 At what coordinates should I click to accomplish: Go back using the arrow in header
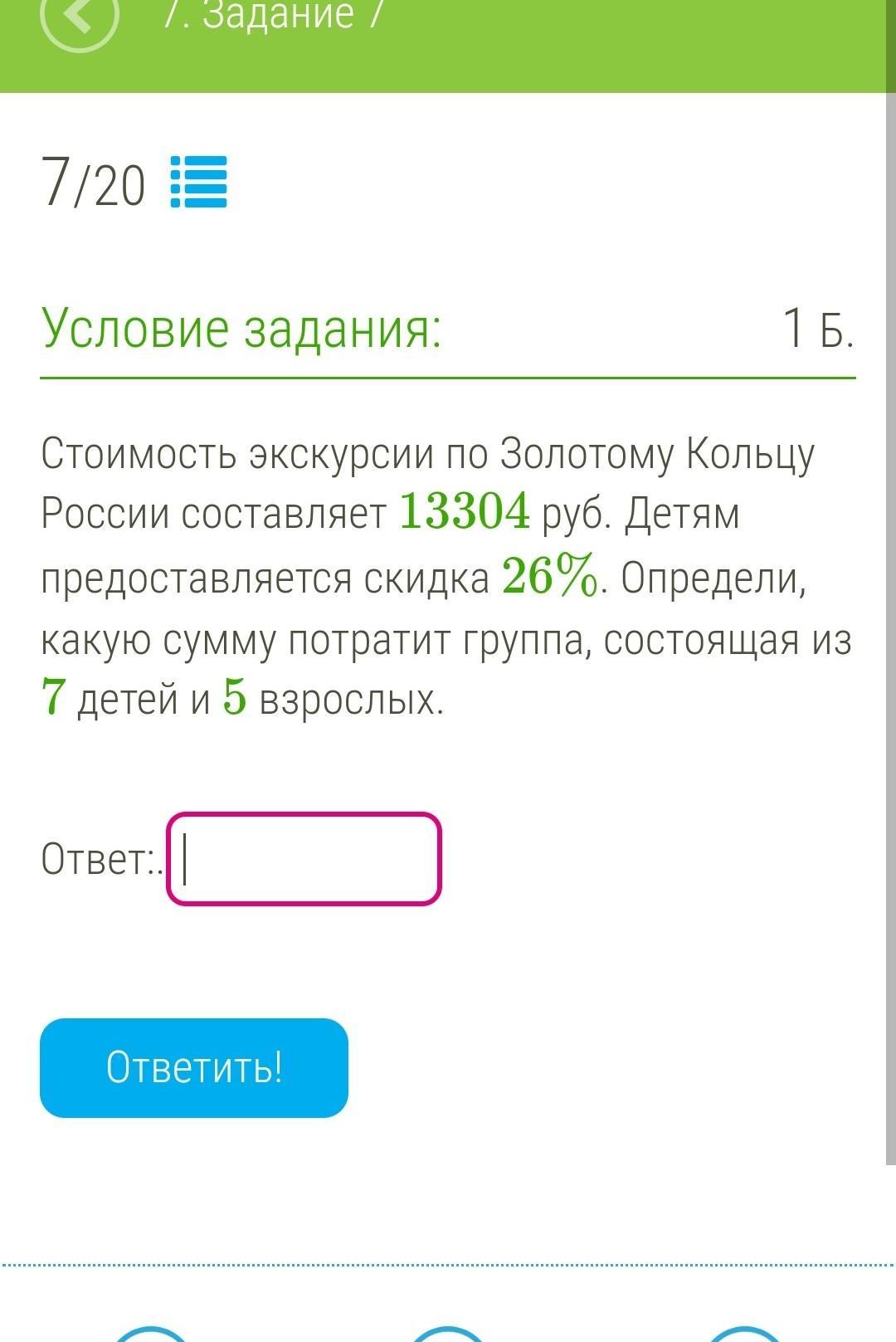[x=79, y=17]
